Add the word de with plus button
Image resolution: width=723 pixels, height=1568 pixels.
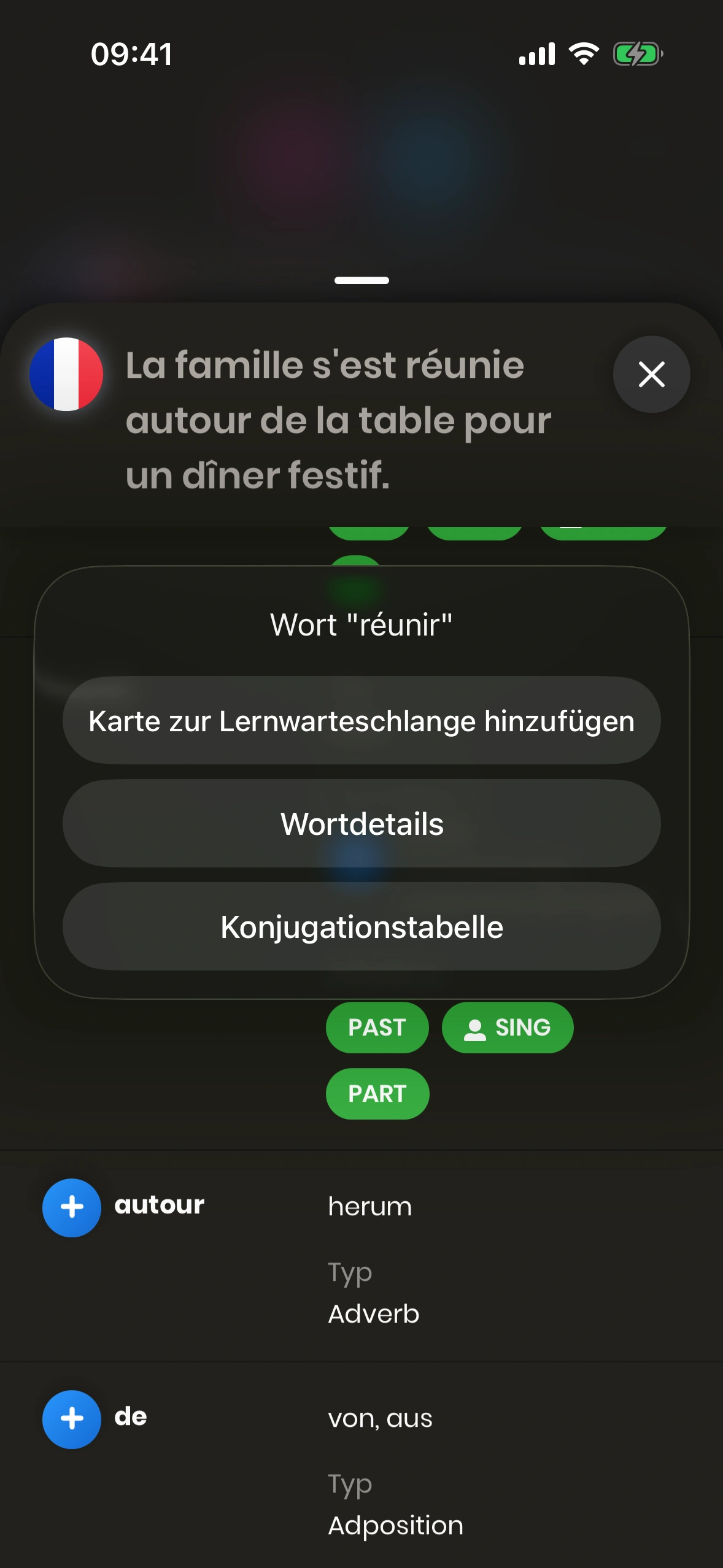tap(72, 1419)
